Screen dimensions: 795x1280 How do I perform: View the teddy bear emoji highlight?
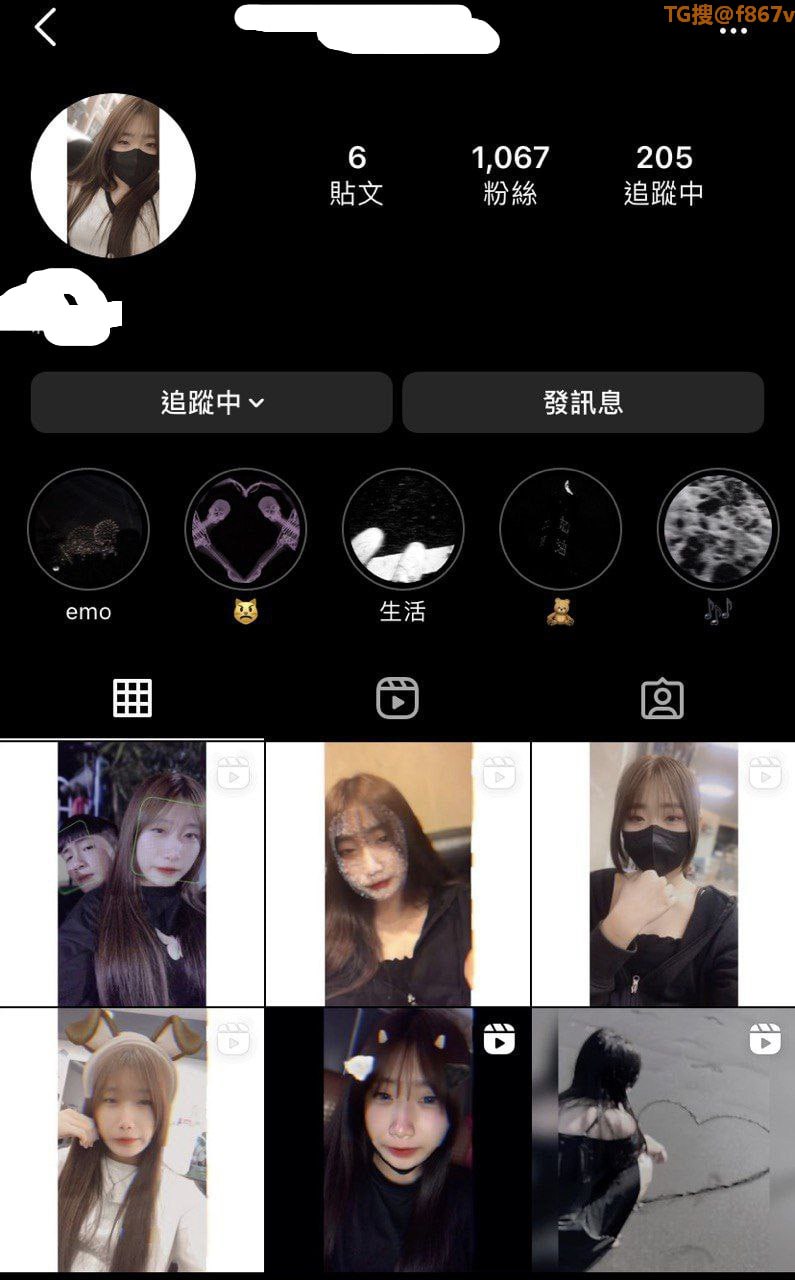(560, 529)
